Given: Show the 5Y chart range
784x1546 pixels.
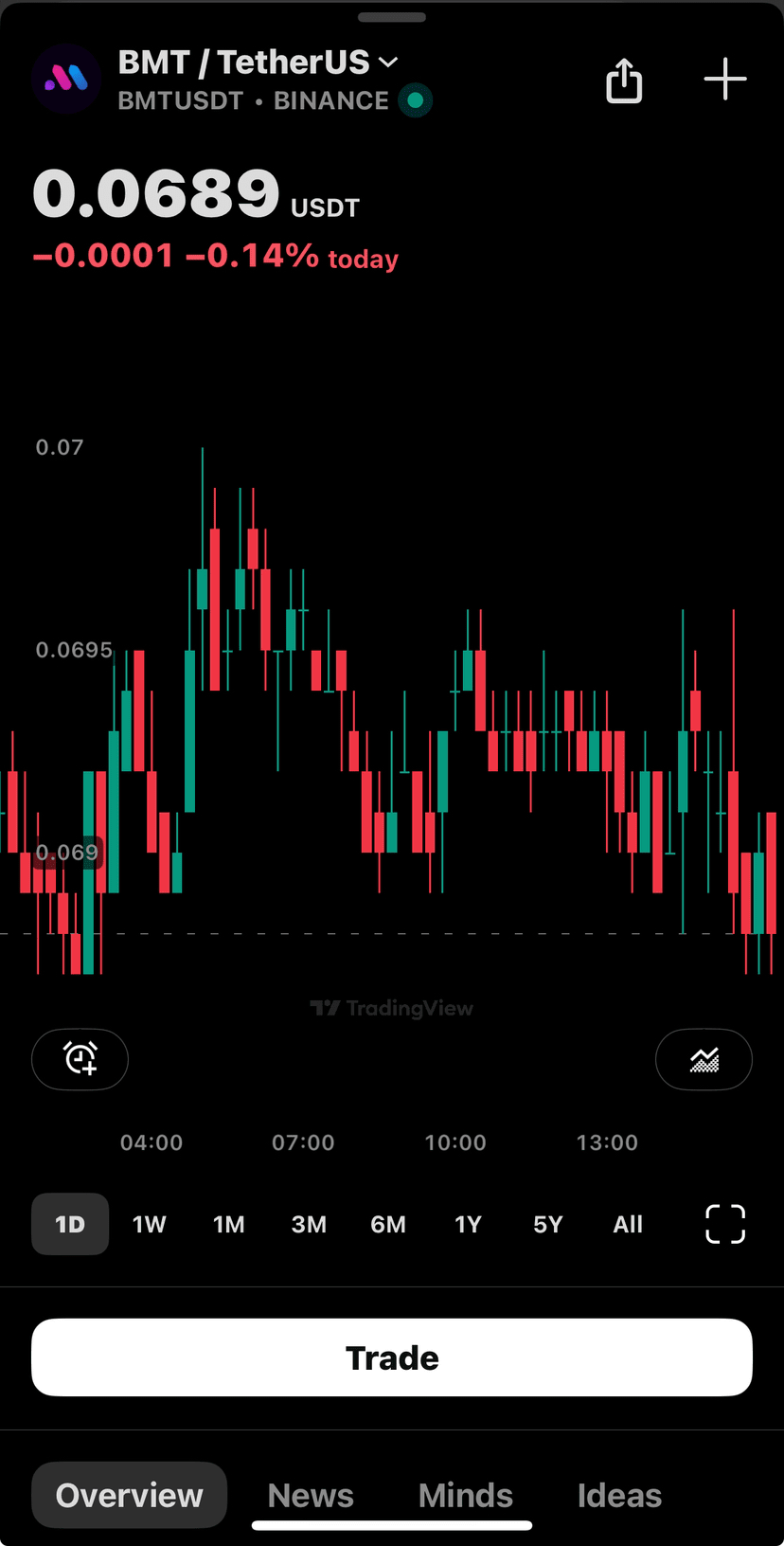Looking at the screenshot, I should tap(548, 1224).
